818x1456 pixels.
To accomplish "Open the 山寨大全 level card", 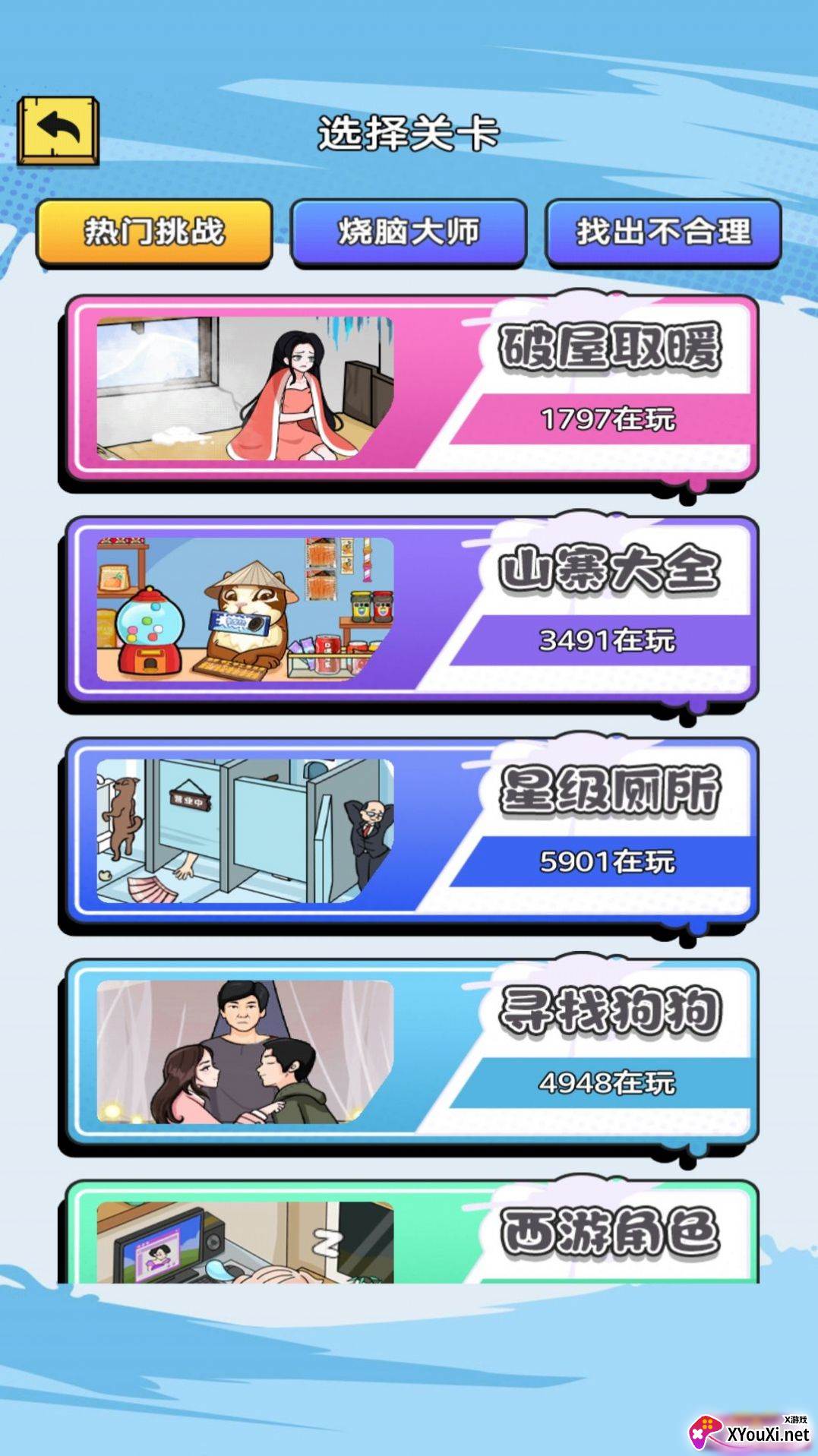I will pyautogui.click(x=410, y=610).
